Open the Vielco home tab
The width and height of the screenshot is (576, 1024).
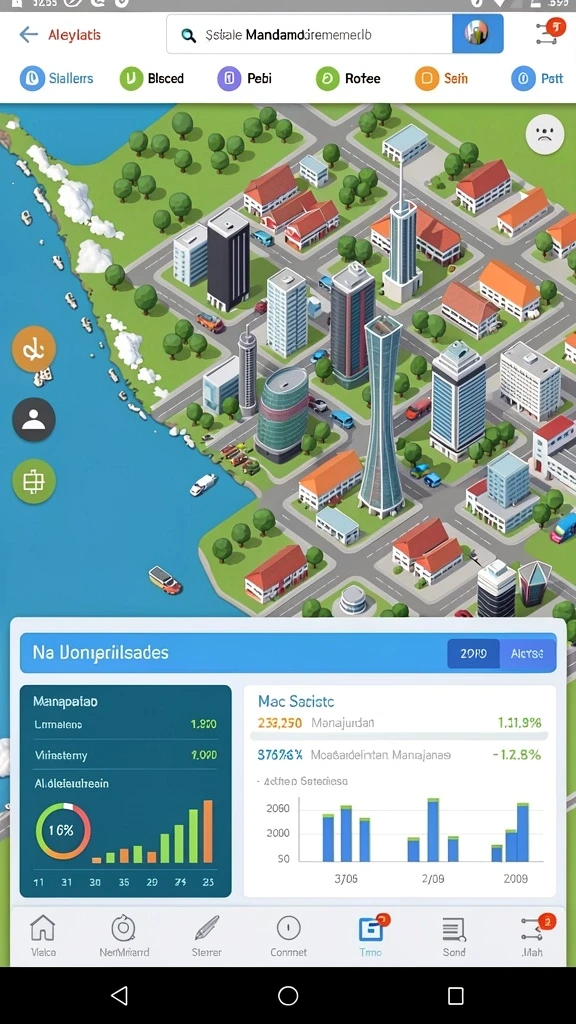43,936
